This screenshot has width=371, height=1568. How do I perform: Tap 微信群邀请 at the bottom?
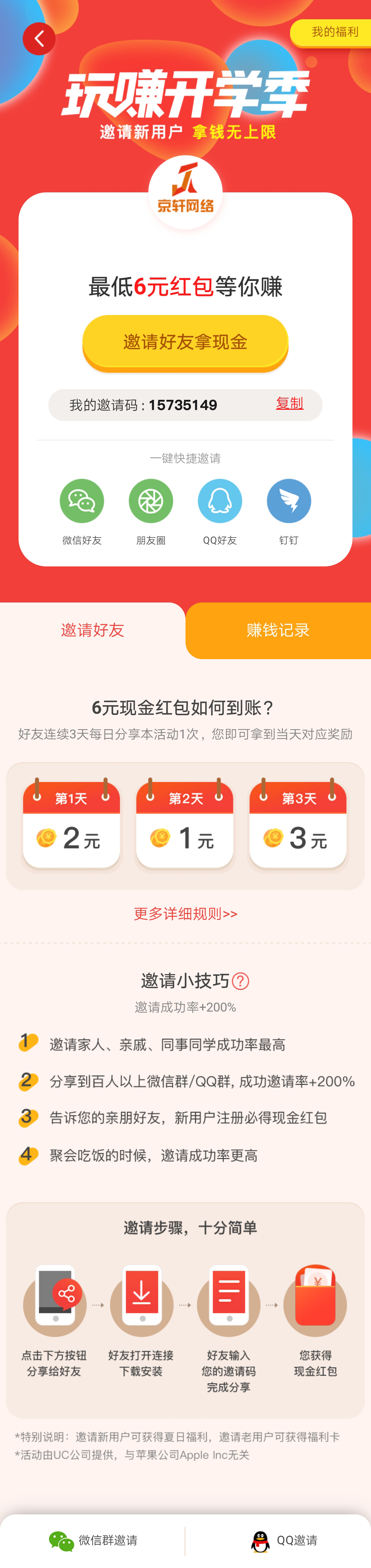(x=93, y=1541)
